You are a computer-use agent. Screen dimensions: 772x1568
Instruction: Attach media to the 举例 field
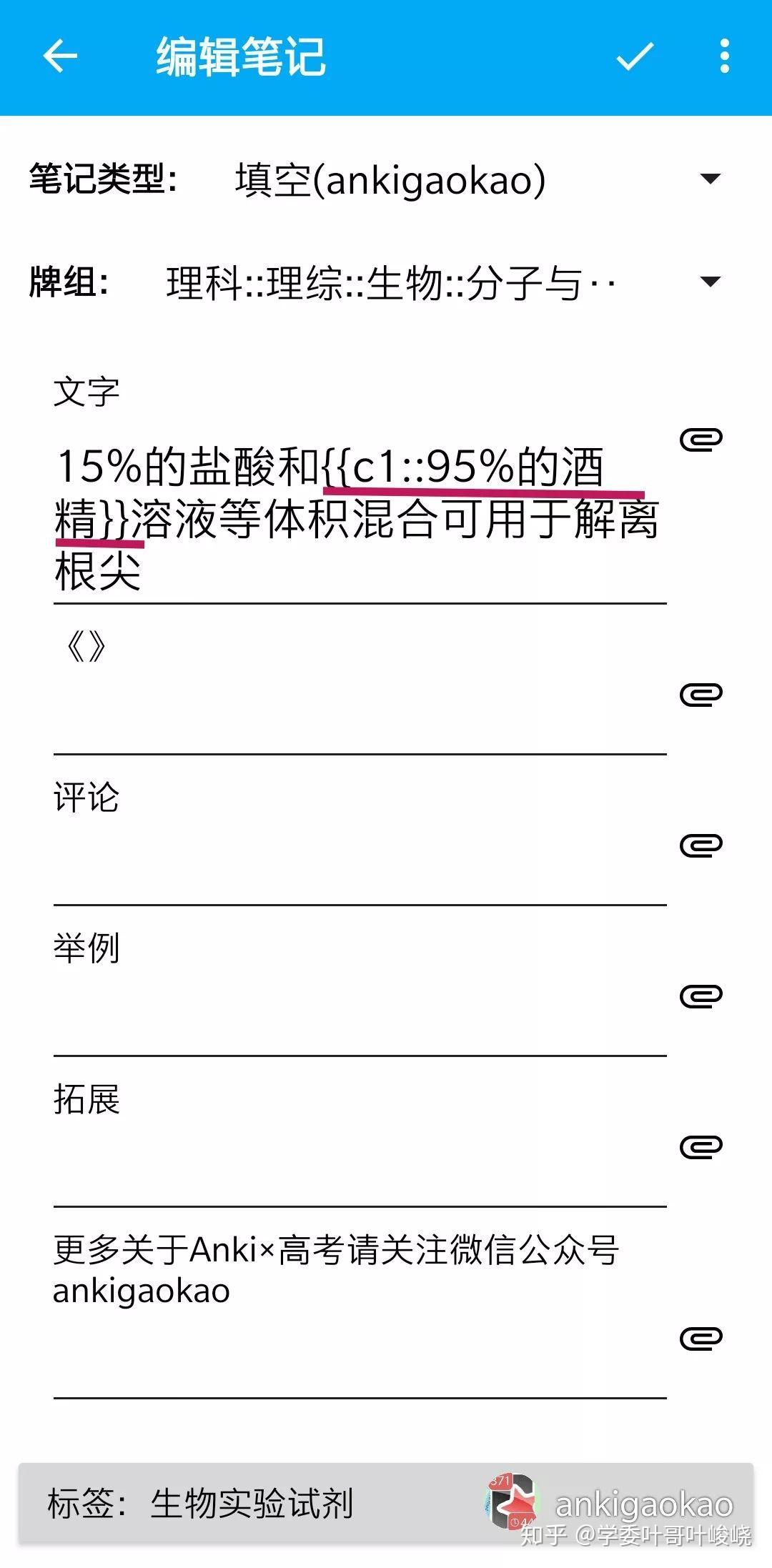point(701,996)
